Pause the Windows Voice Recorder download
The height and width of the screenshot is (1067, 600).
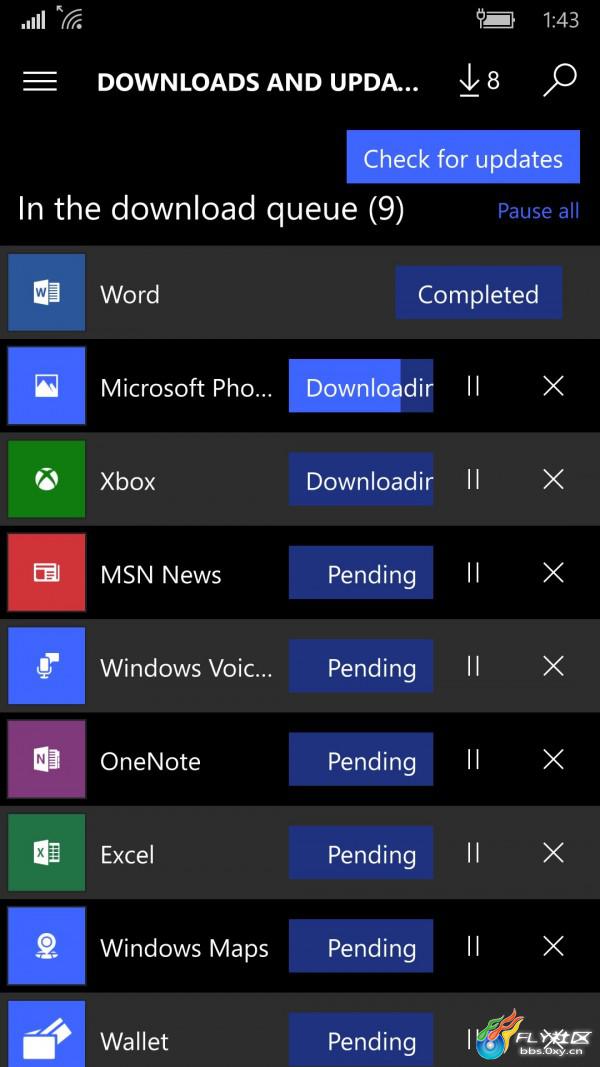(x=473, y=666)
